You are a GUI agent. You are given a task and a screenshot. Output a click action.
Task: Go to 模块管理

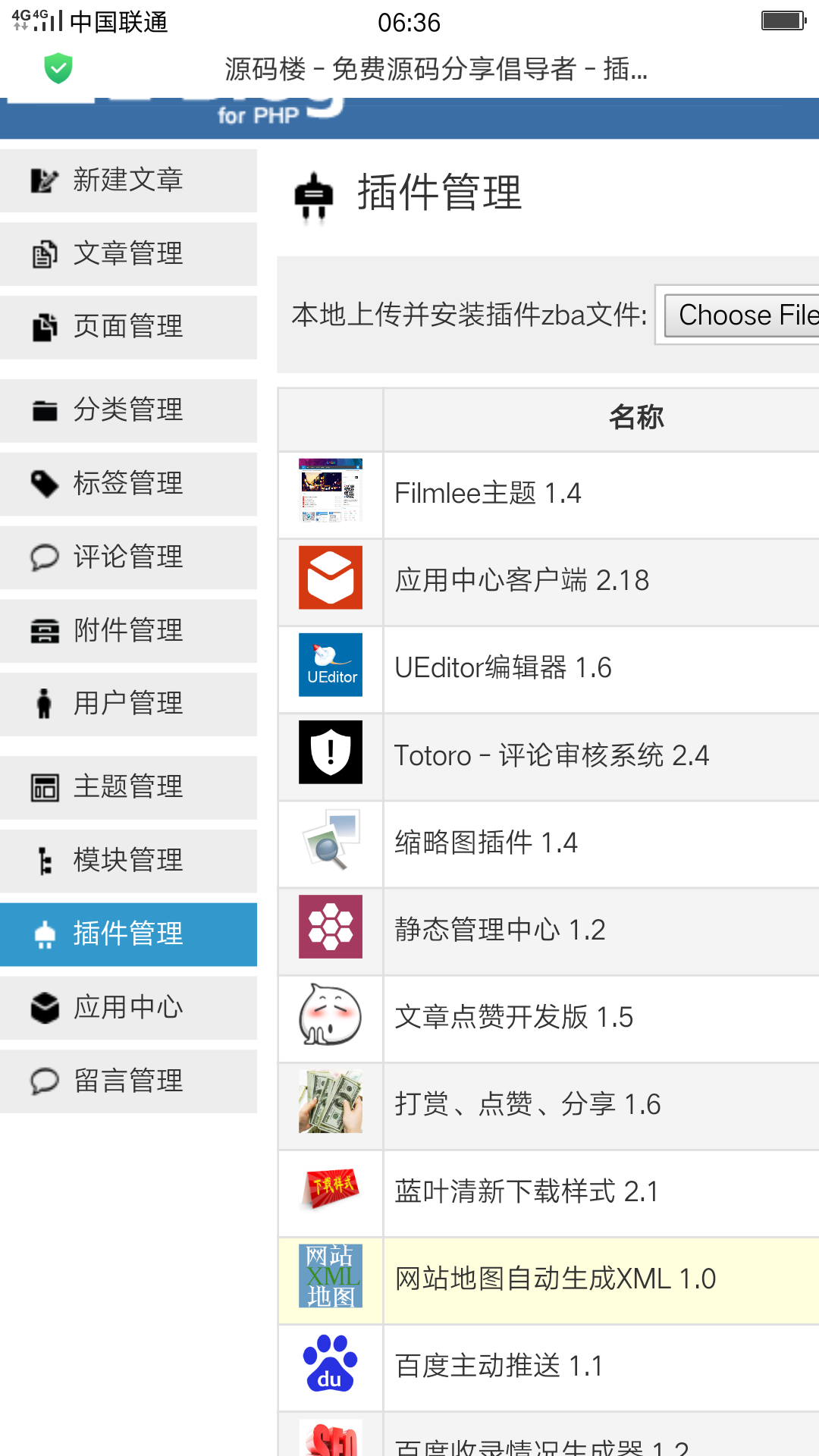[128, 861]
